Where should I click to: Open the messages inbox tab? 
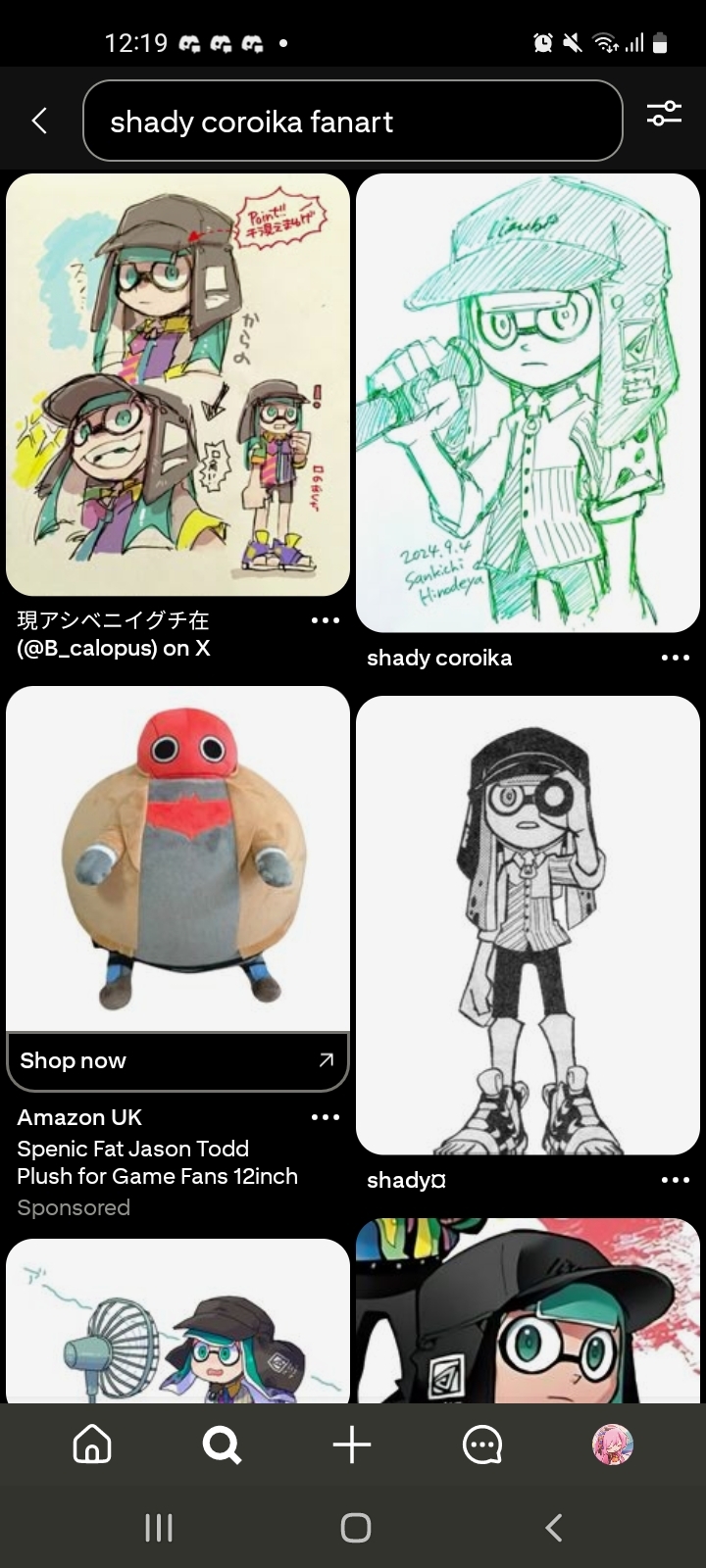[x=482, y=1445]
